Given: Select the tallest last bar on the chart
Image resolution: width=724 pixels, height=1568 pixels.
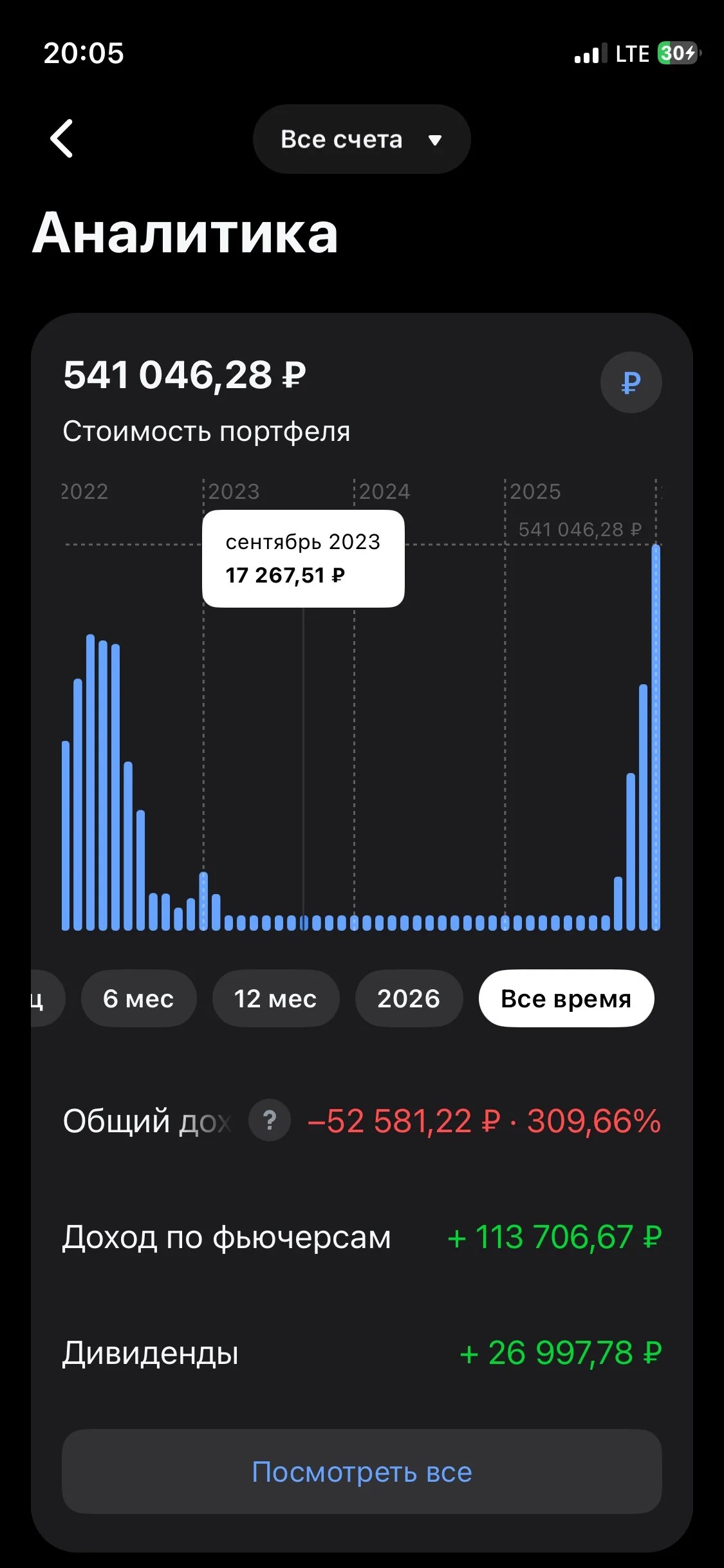Looking at the screenshot, I should tap(656, 737).
